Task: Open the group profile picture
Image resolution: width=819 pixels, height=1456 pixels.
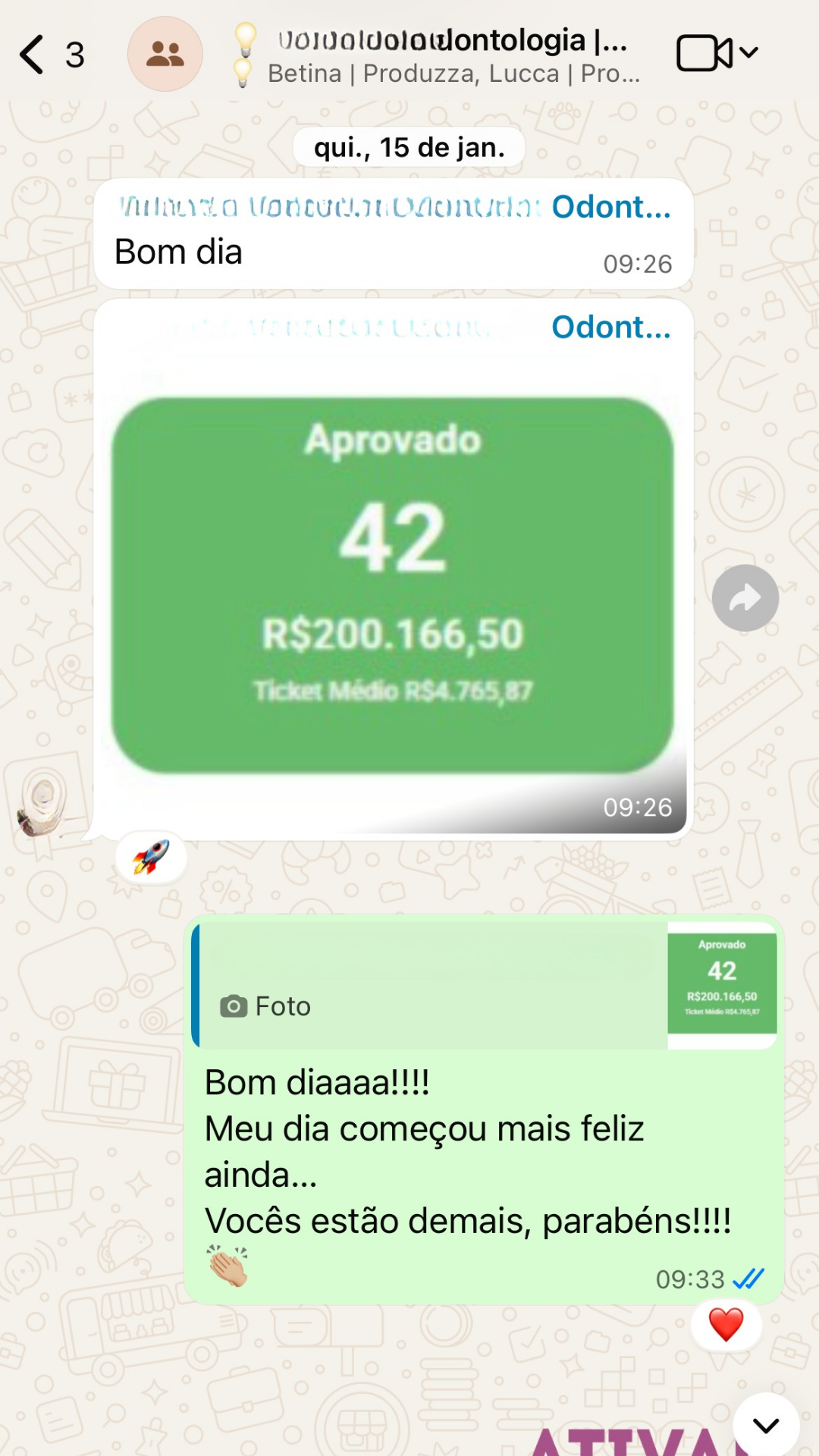Action: (x=165, y=55)
